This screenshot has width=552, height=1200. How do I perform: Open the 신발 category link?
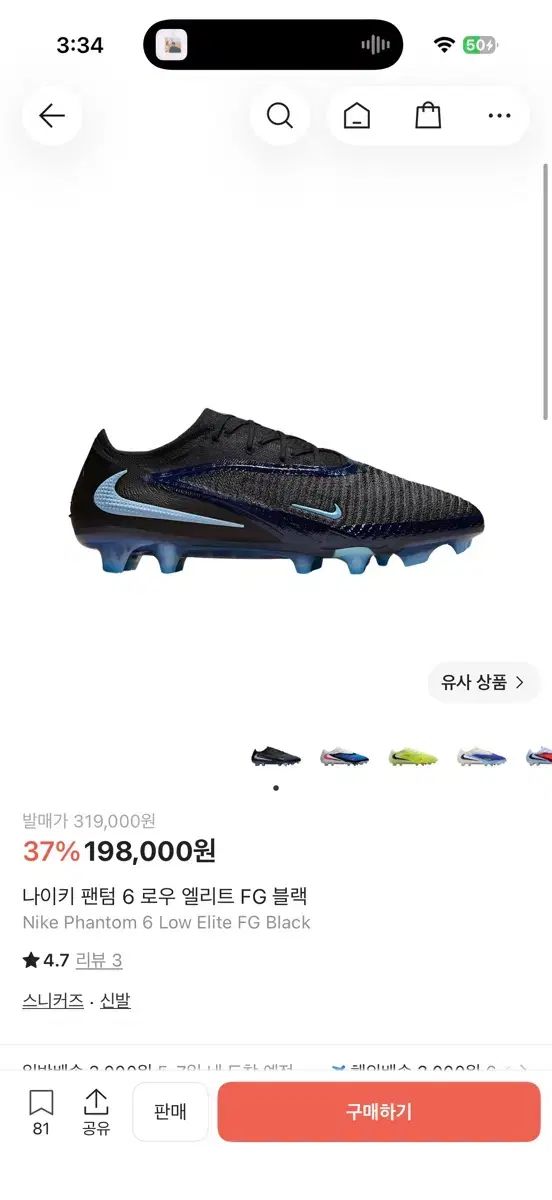pos(115,1000)
